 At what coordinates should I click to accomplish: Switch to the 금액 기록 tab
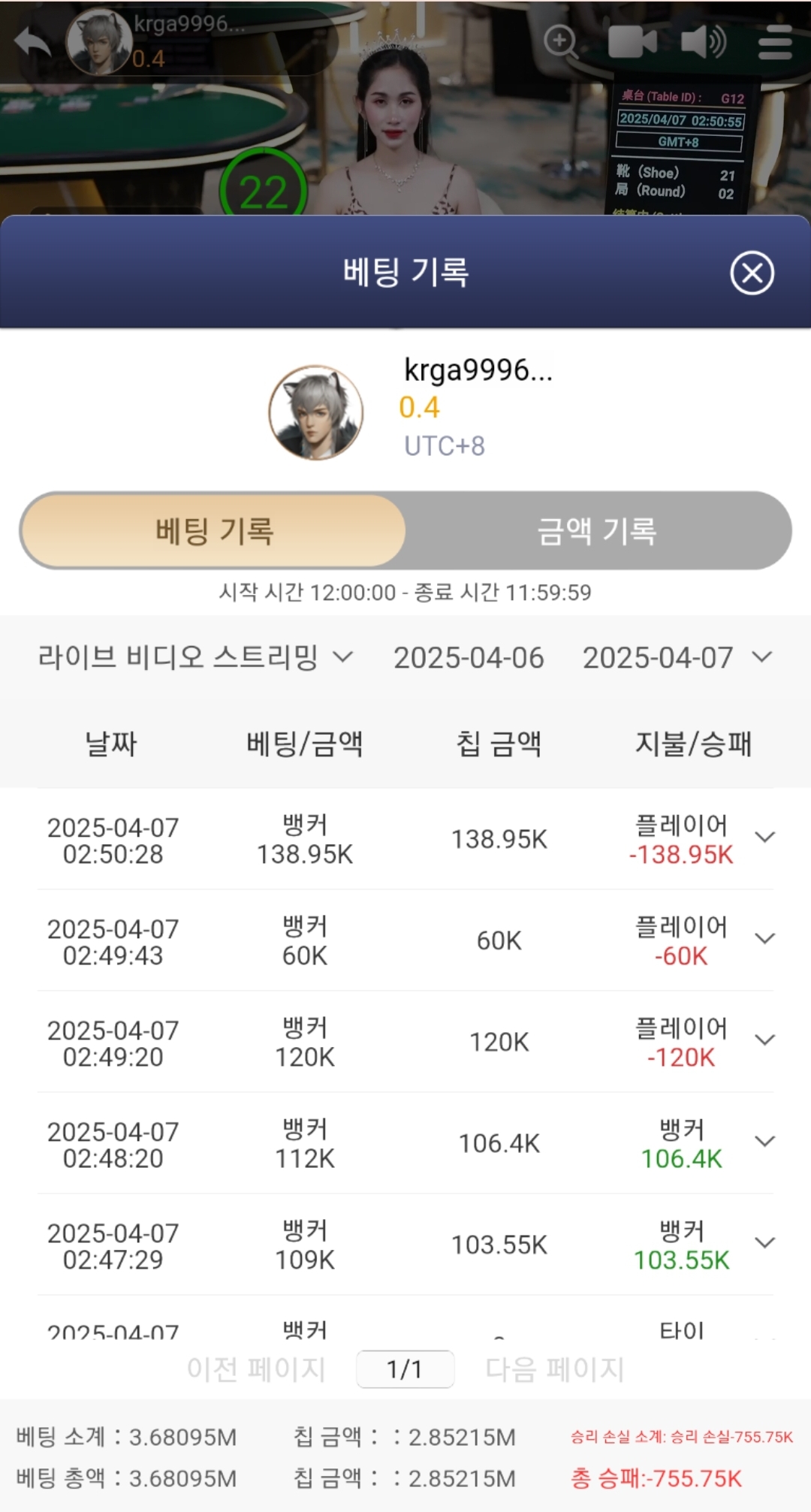[x=597, y=531]
